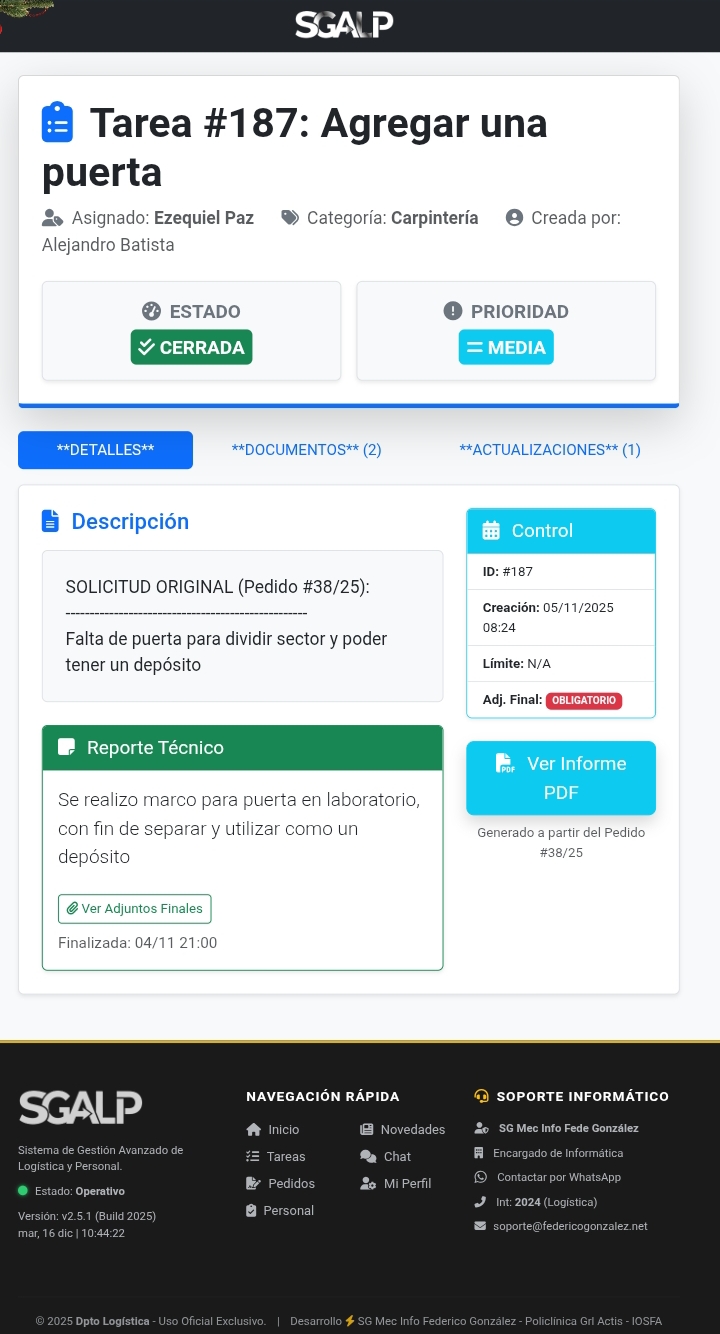Switch to the DOCUMENTOS tab
Screen dimensions: 720x1334
pyautogui.click(x=306, y=450)
